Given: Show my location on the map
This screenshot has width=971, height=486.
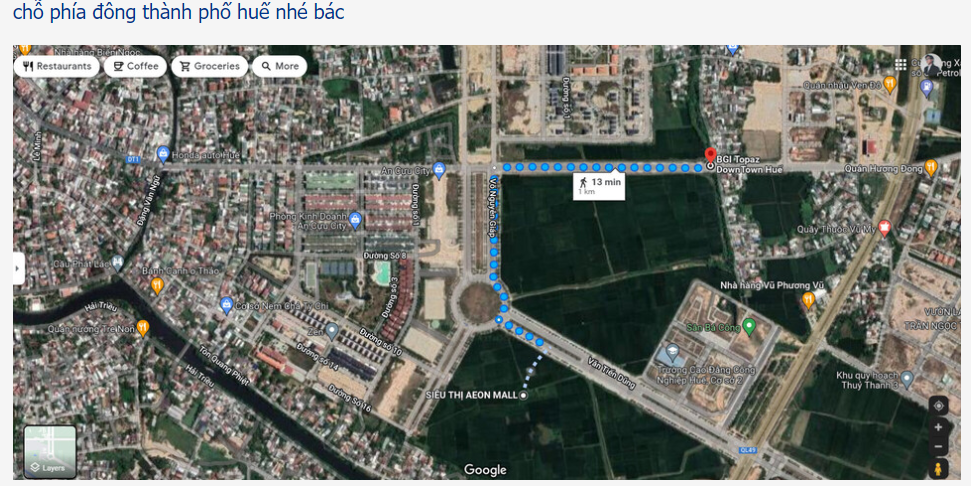Looking at the screenshot, I should click(x=938, y=405).
